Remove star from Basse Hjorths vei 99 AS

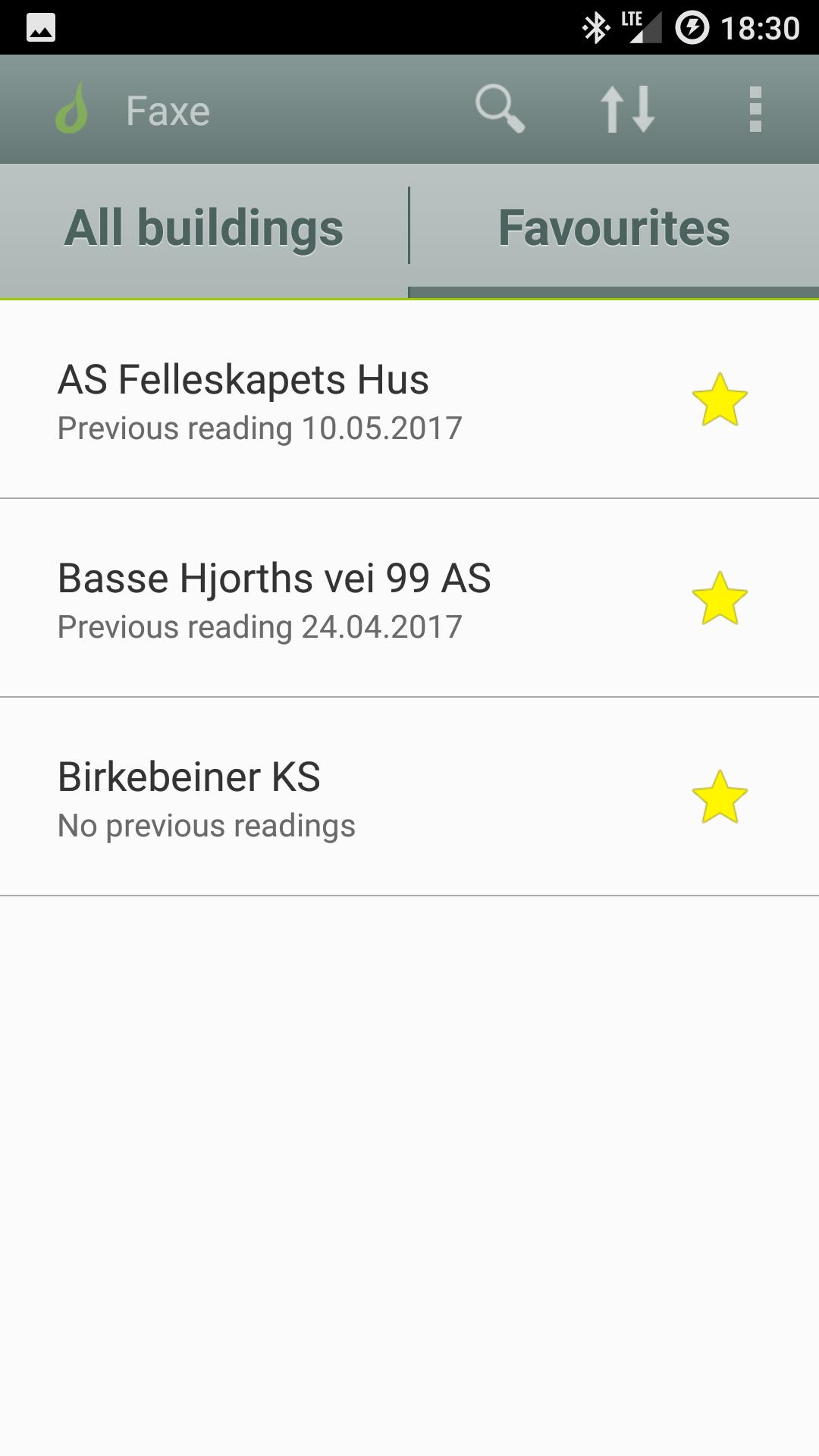[720, 598]
